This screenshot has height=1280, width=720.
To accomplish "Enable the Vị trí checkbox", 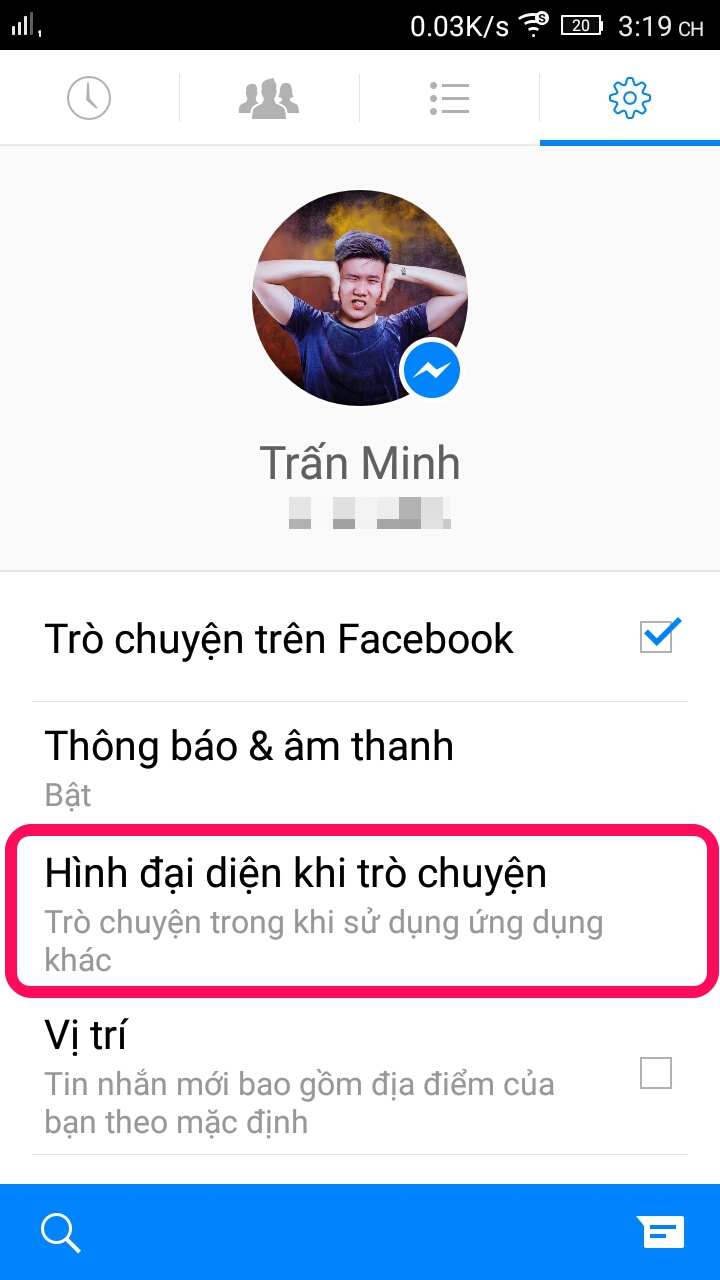I will (656, 1074).
